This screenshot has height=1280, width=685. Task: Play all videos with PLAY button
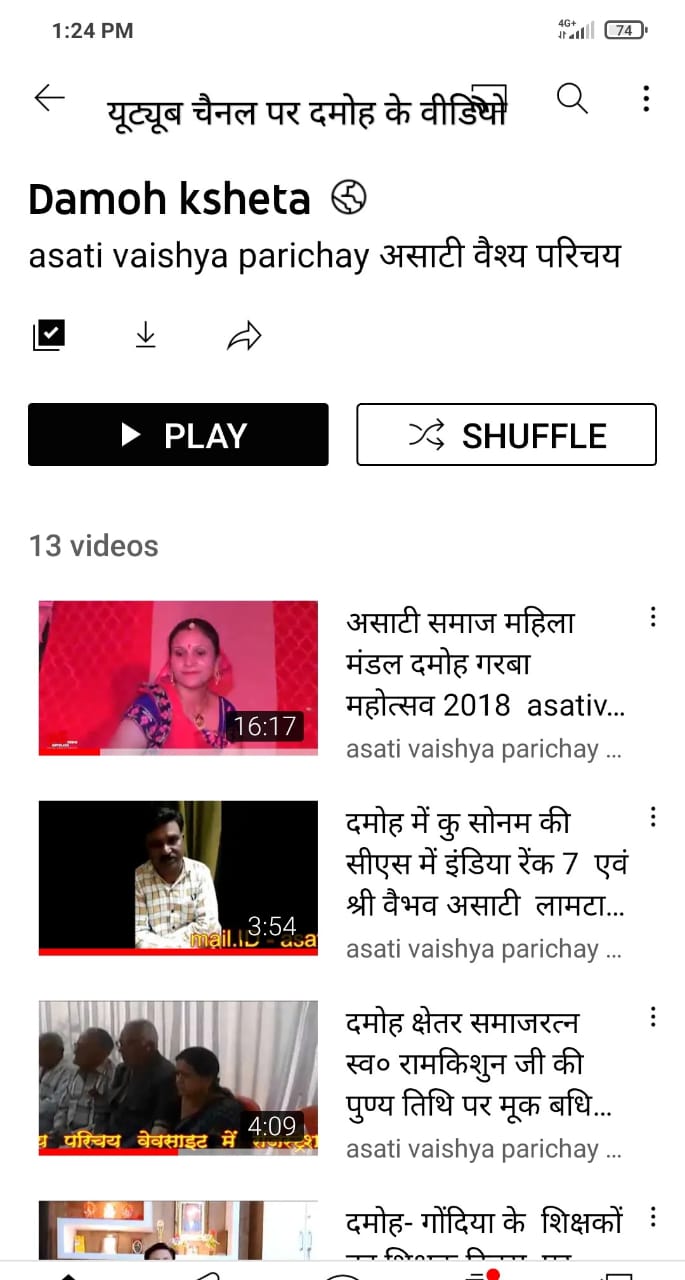pos(178,435)
